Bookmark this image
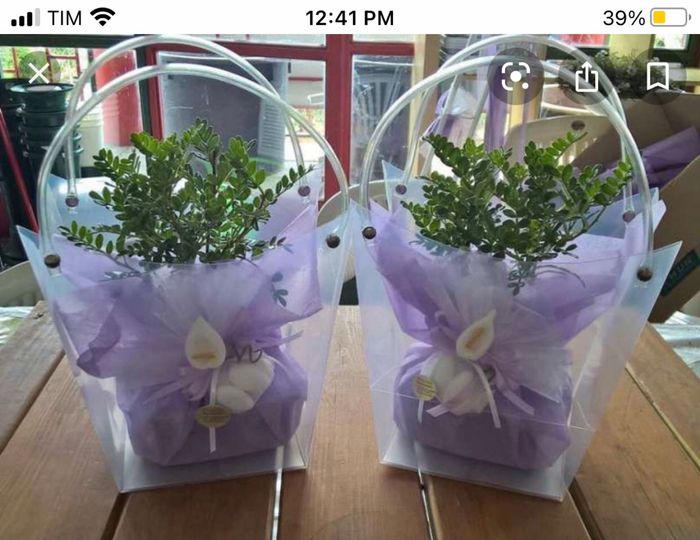This screenshot has width=700, height=540. coord(657,77)
